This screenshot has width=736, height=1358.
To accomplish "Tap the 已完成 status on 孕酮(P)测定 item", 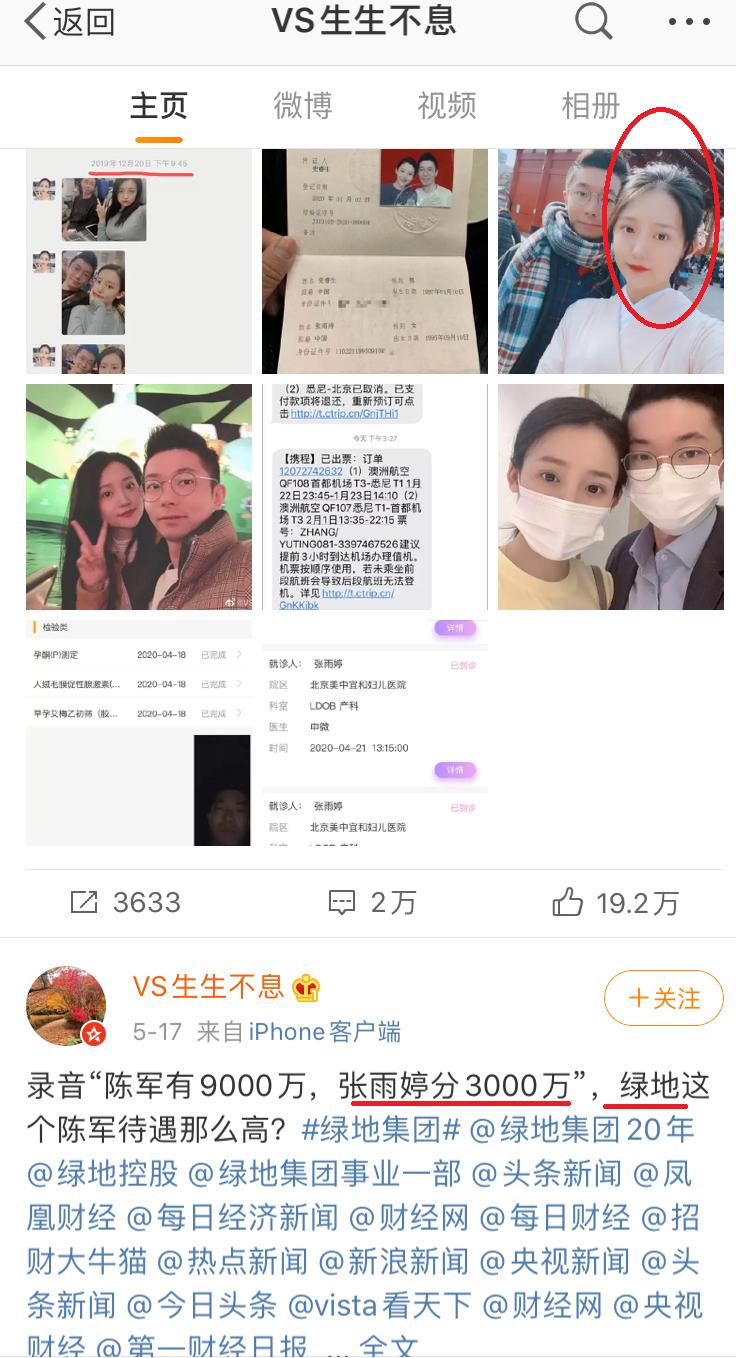I will (x=212, y=654).
